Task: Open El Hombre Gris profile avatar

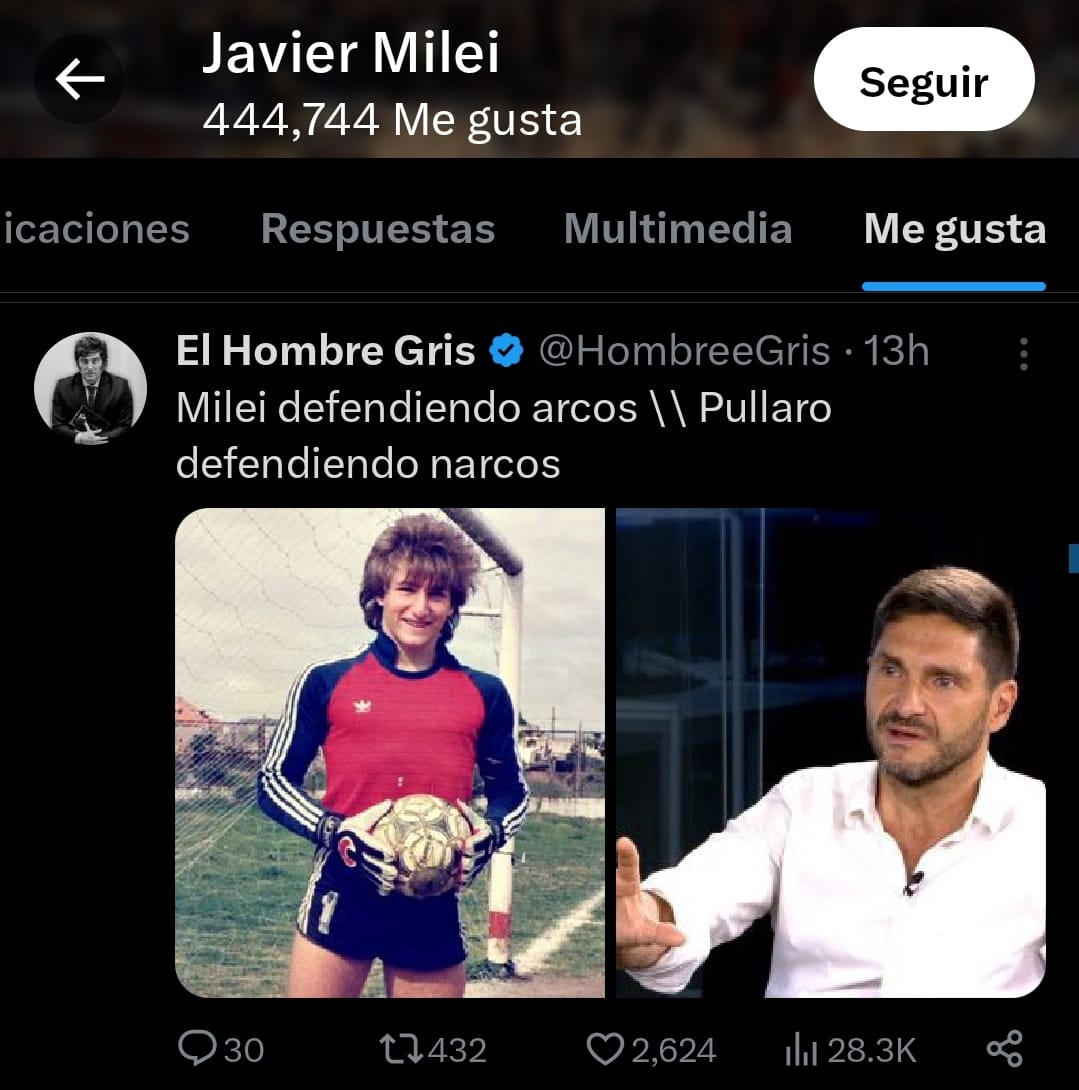Action: [x=91, y=388]
